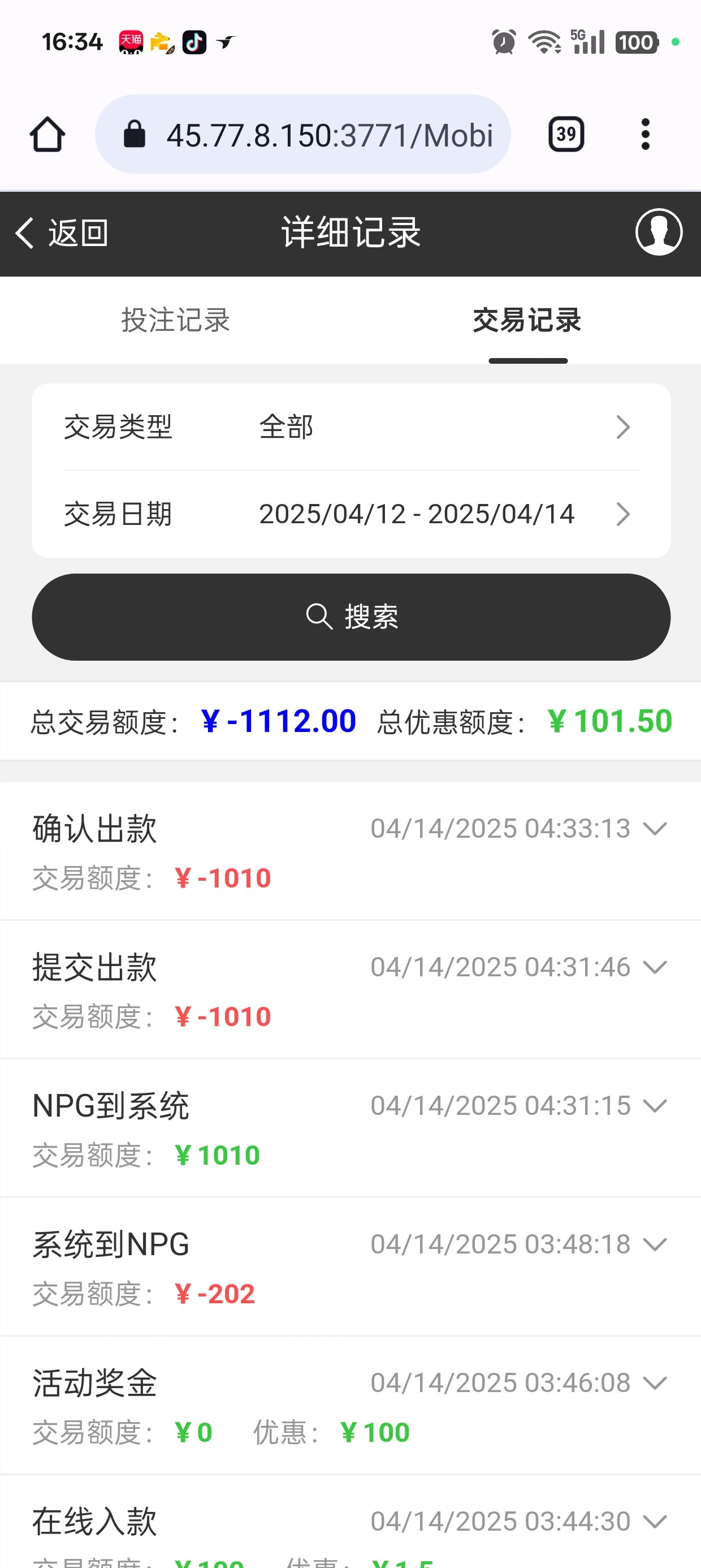Expand the 在线入款 record

[655, 1522]
